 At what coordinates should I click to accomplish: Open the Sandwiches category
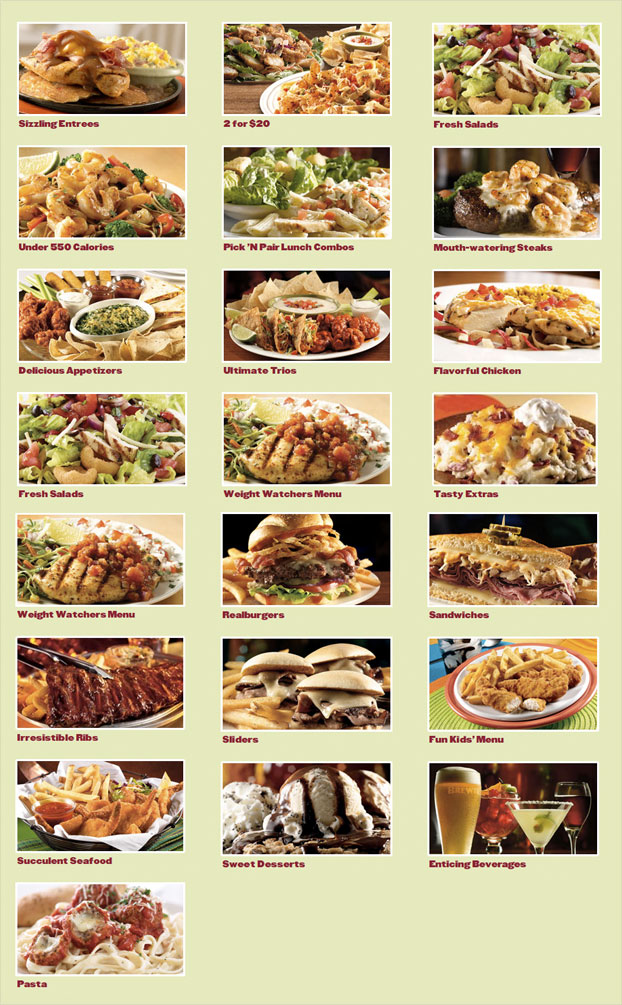513,559
